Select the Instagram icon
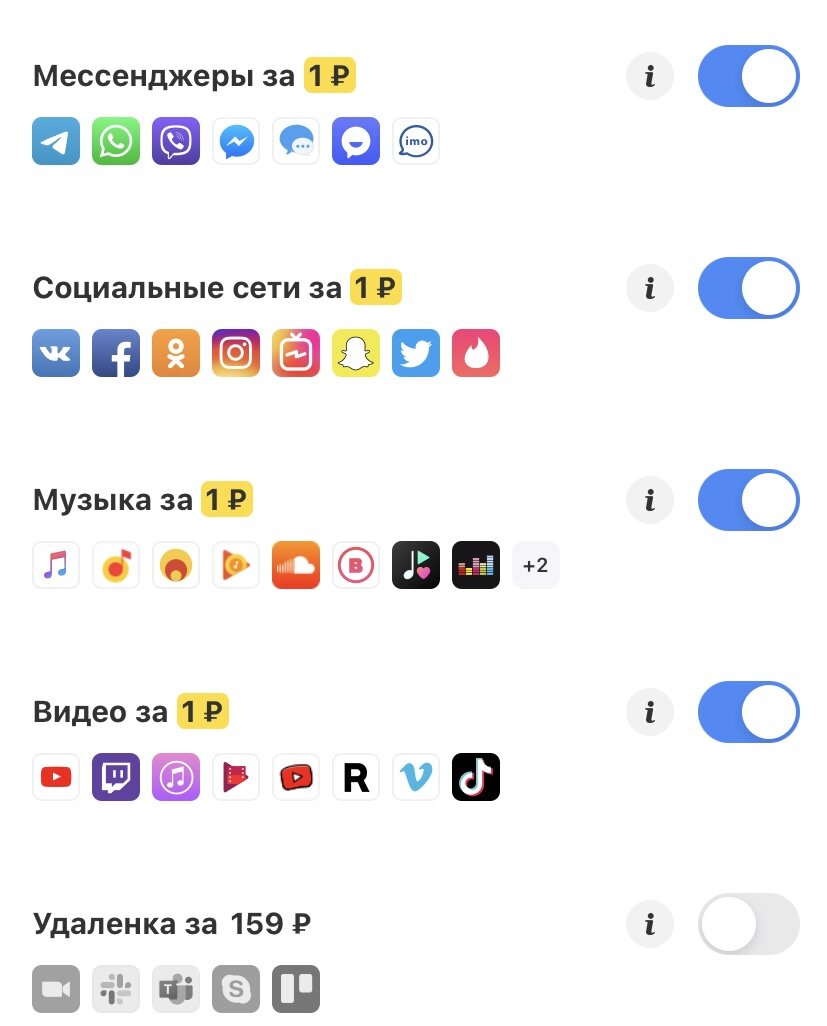Screen dimensions: 827x1026 [235, 353]
